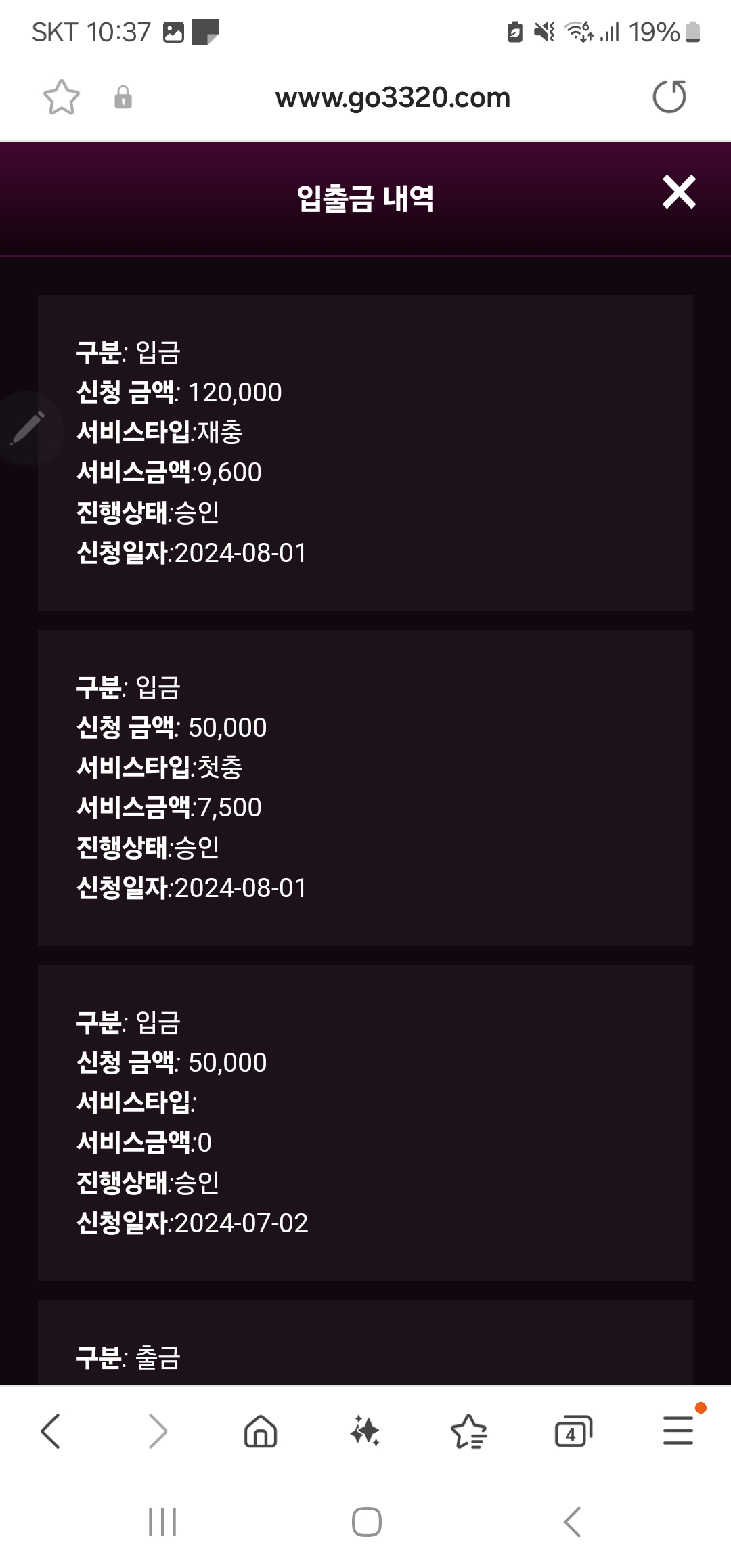Tap the www.go3320.com address bar
Viewport: 731px width, 1568px height.
pyautogui.click(x=393, y=97)
